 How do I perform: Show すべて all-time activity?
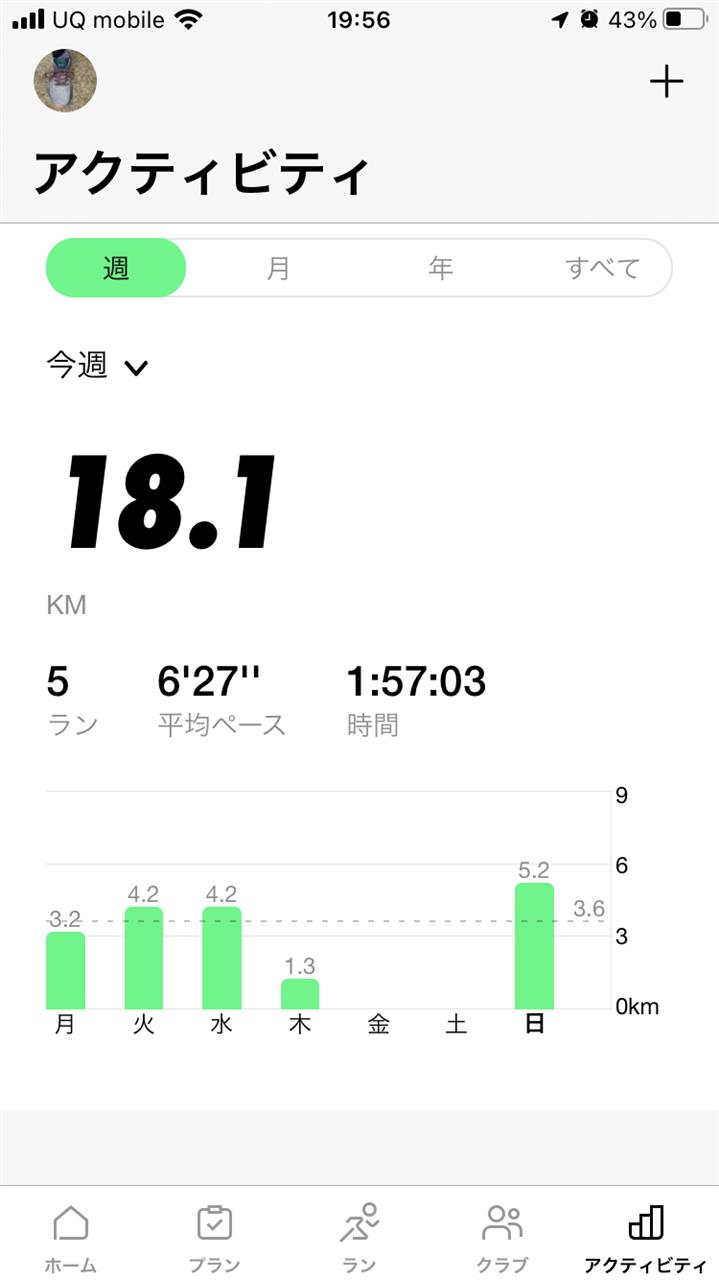(602, 268)
